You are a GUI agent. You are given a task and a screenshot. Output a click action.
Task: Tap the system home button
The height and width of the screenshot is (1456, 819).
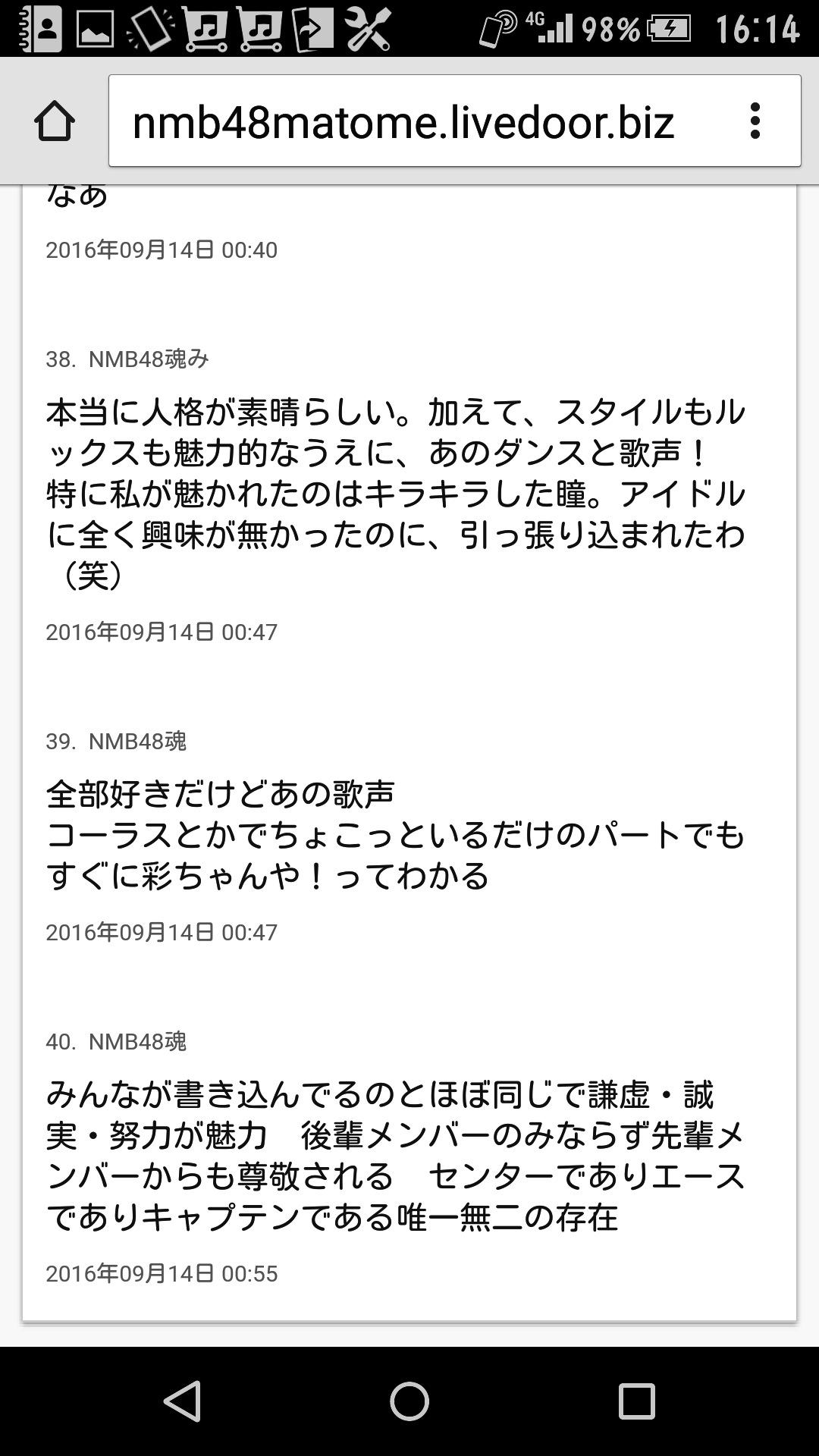(x=409, y=1401)
